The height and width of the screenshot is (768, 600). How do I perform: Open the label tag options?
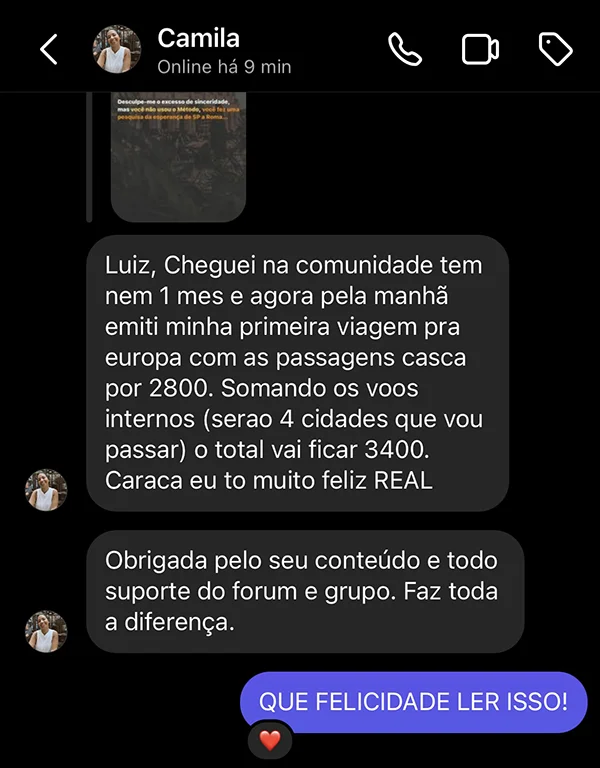555,49
